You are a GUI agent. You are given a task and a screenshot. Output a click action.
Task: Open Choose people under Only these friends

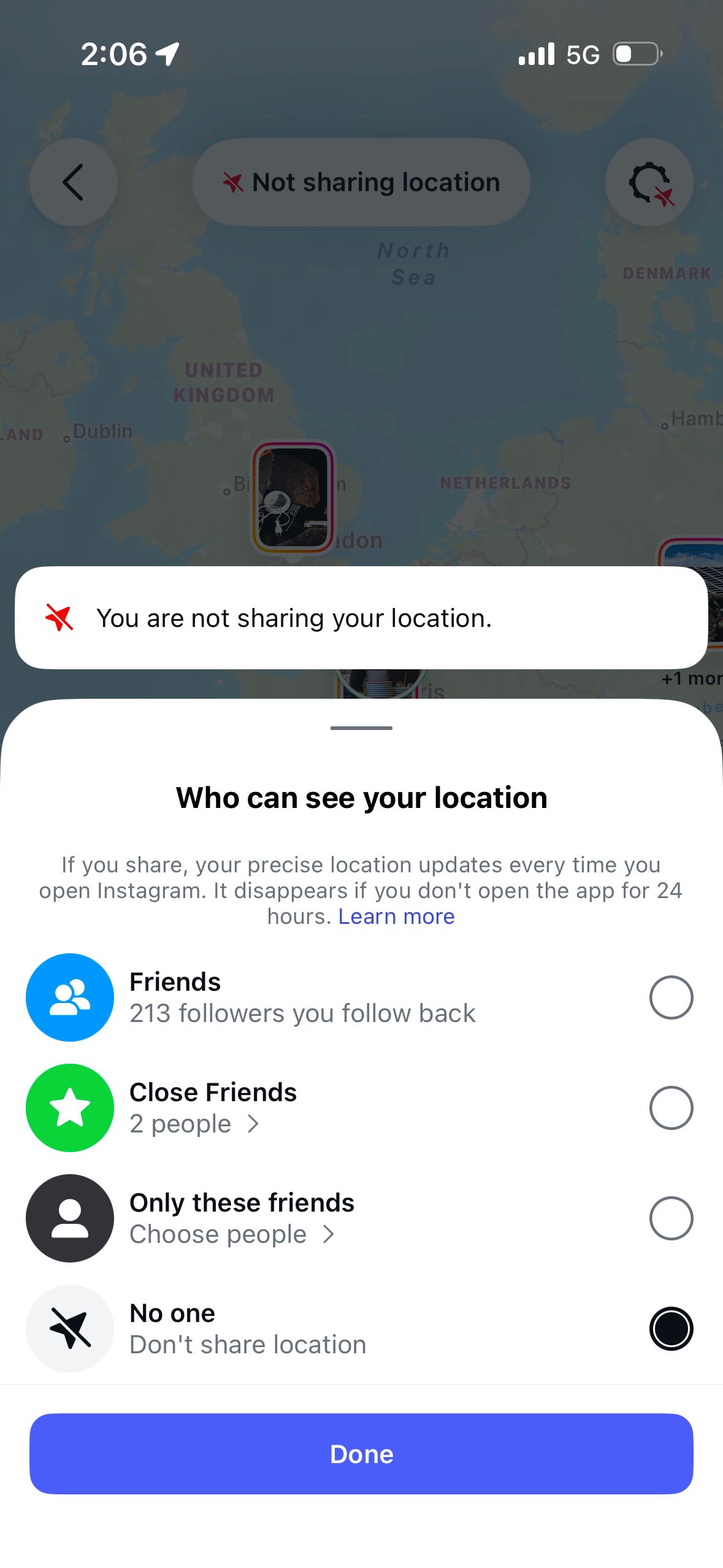point(232,1234)
